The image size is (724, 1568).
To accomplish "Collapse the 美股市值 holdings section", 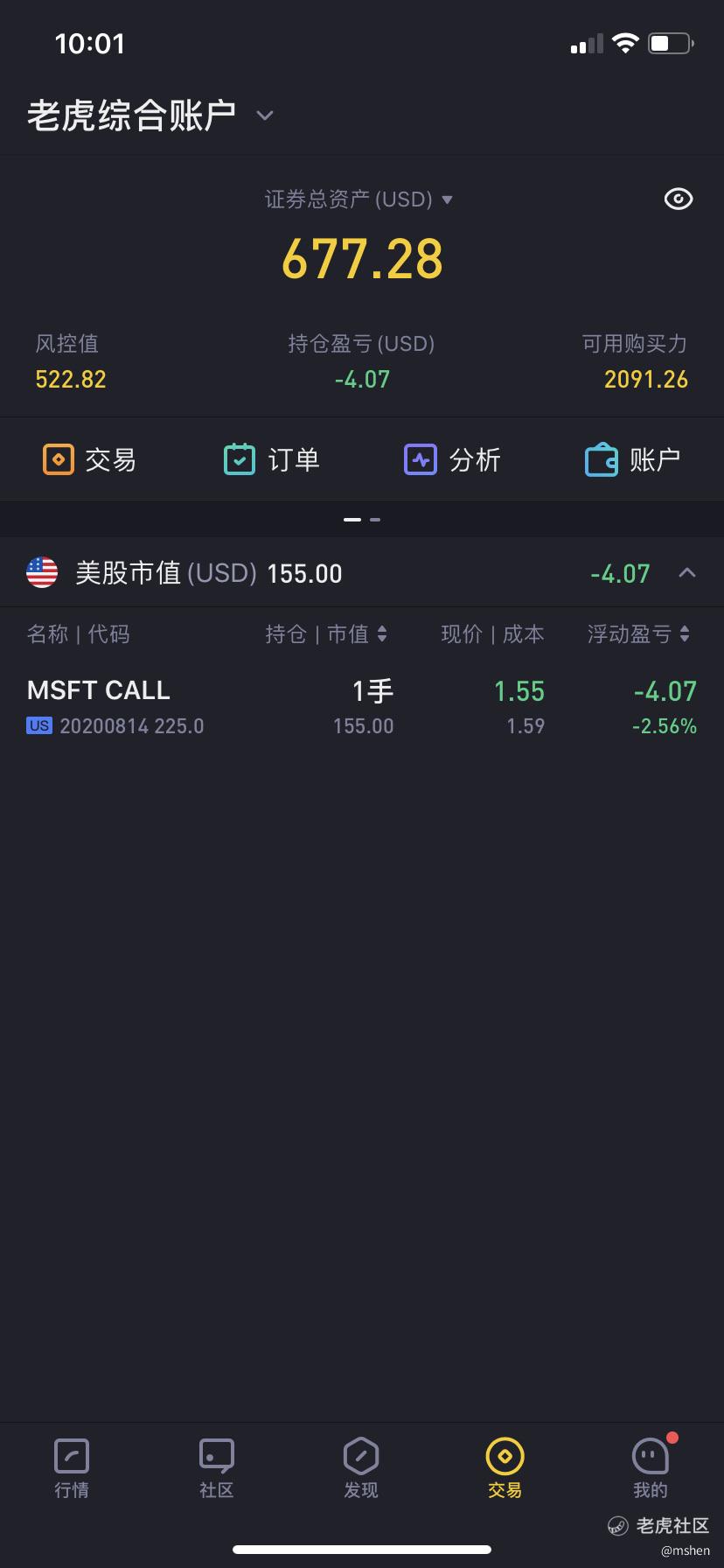I will (687, 573).
